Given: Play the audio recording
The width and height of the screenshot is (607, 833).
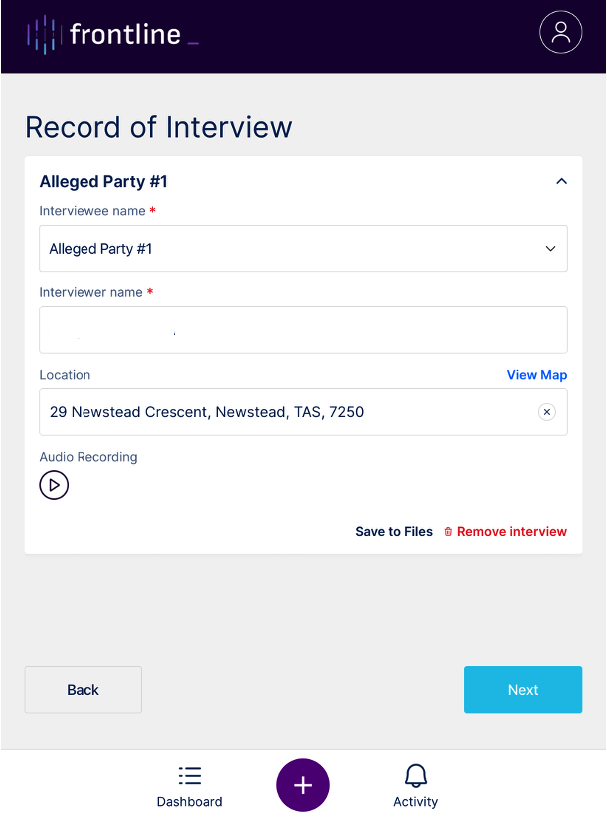Looking at the screenshot, I should click(54, 485).
